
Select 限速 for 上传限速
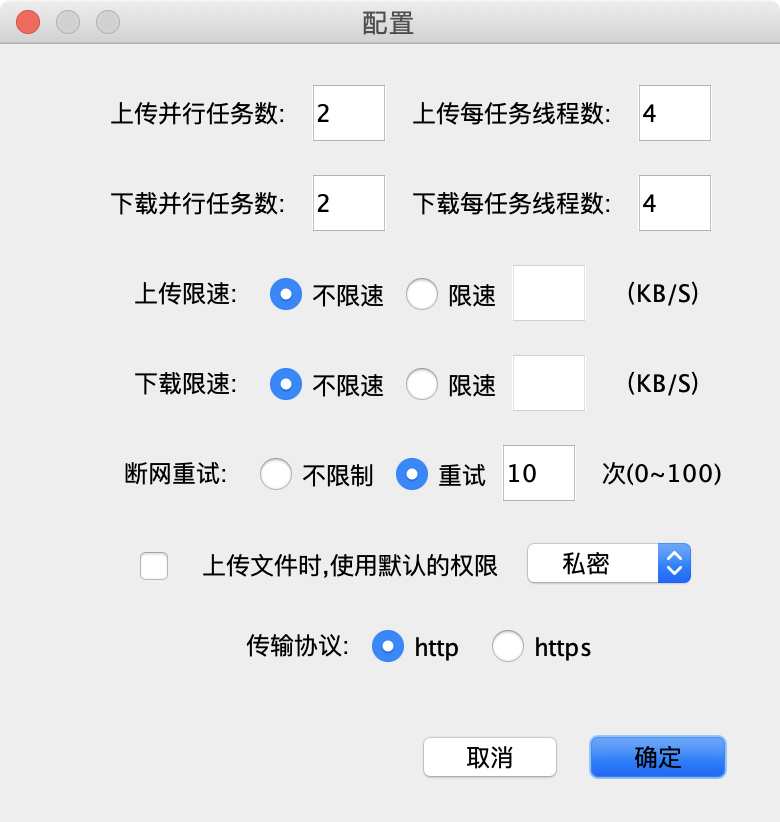[x=422, y=294]
